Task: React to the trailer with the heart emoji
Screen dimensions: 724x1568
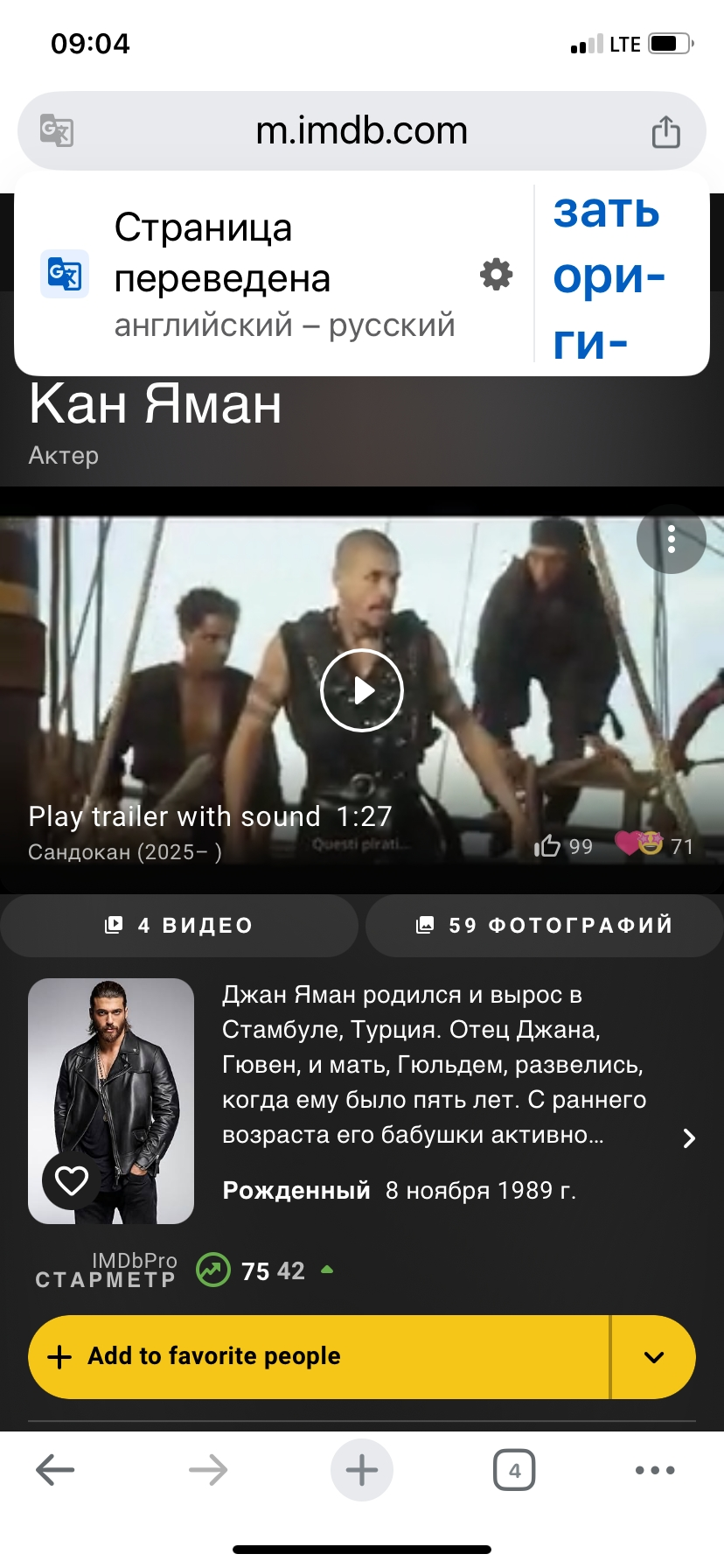Action: tap(639, 844)
